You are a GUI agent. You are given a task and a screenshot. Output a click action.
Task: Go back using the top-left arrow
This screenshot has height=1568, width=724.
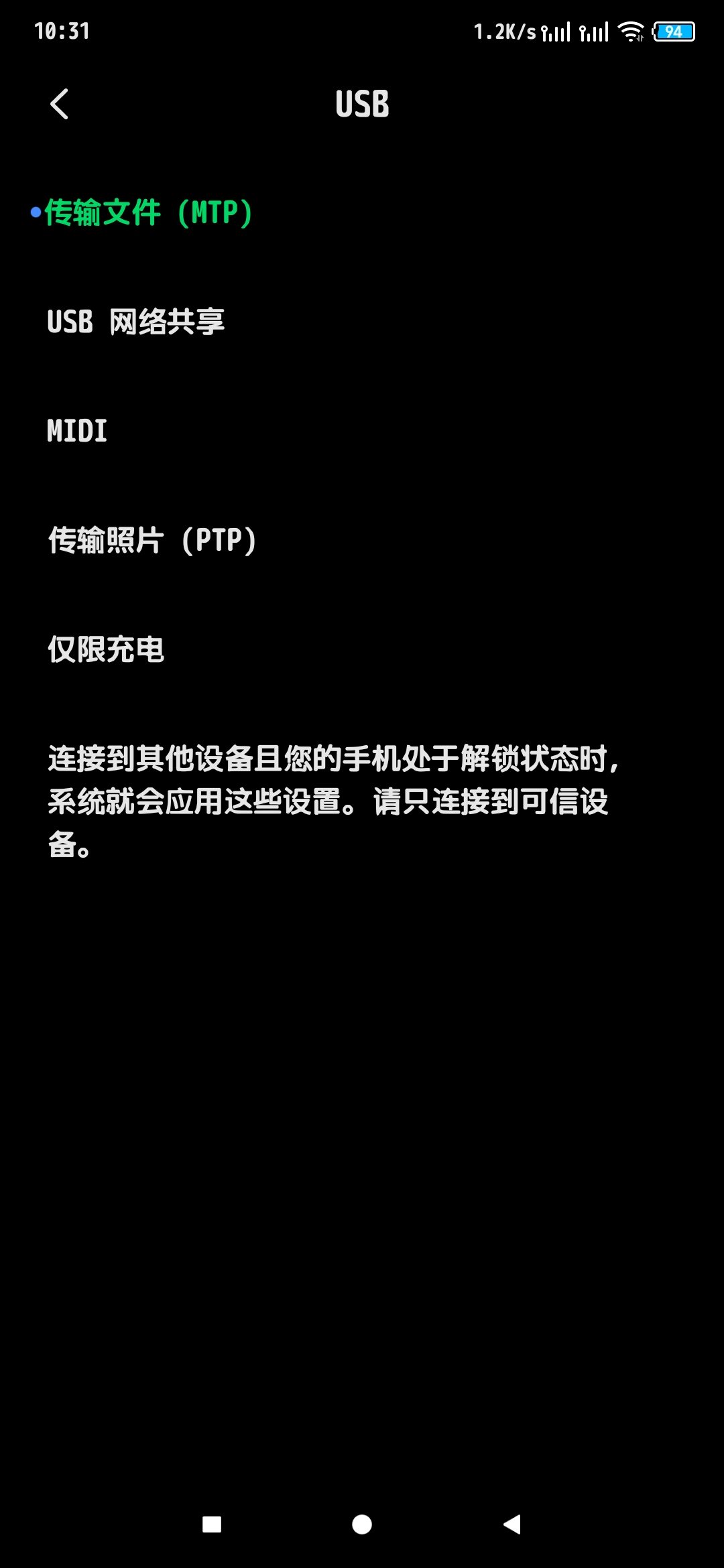point(59,104)
